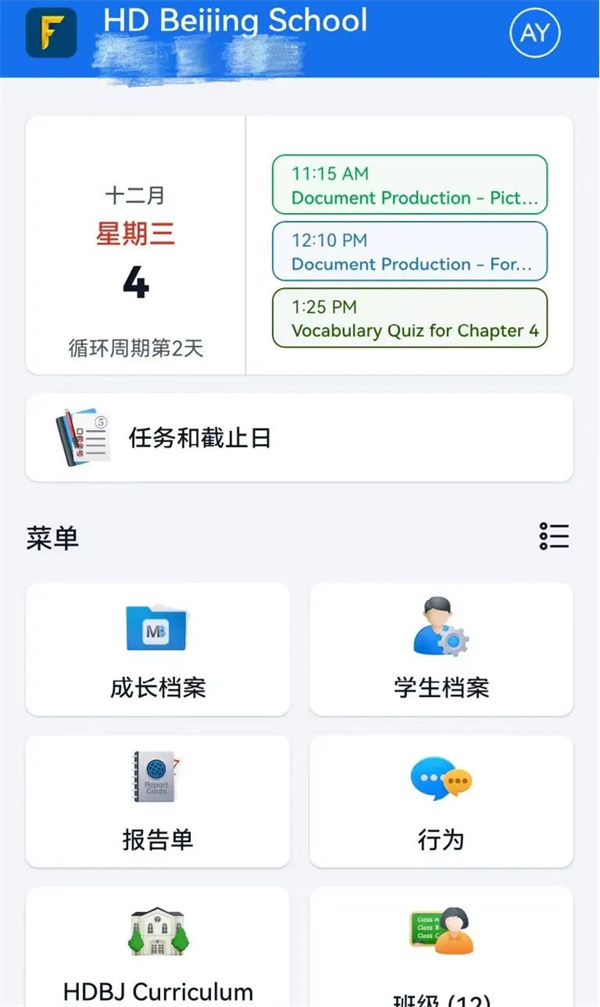Tap the December 4 date card
The width and height of the screenshot is (600, 1007).
point(136,246)
